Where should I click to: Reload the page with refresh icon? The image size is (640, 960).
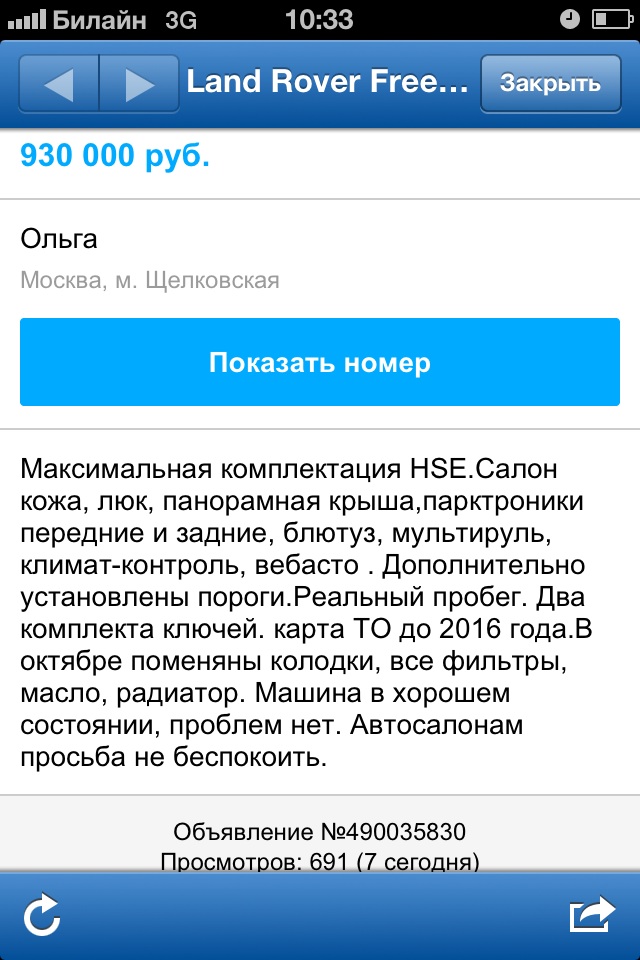43,914
